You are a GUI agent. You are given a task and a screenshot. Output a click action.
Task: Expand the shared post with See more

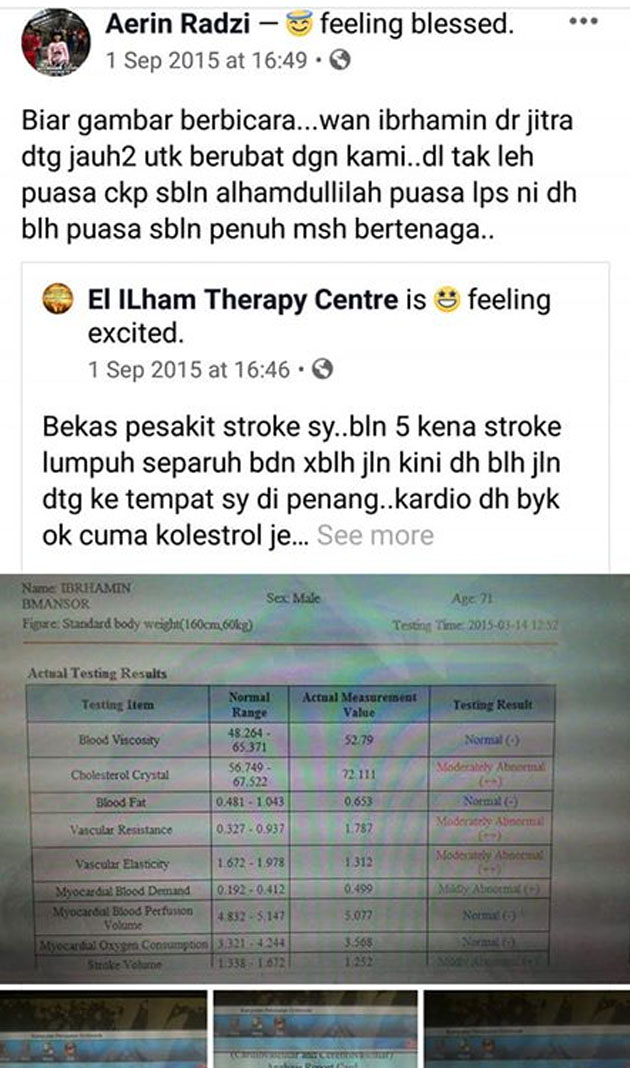coord(375,535)
